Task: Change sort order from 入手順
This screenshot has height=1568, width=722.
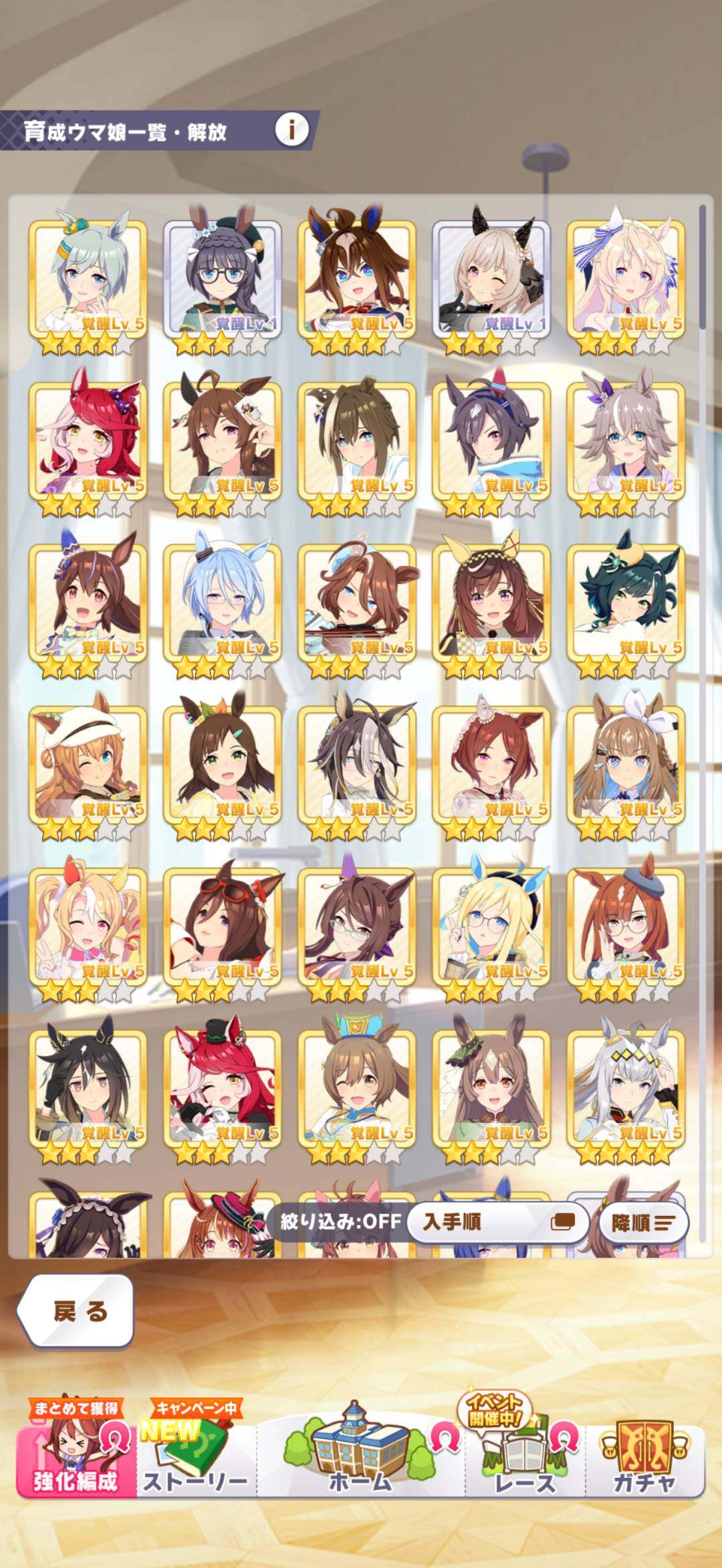Action: [x=497, y=1222]
